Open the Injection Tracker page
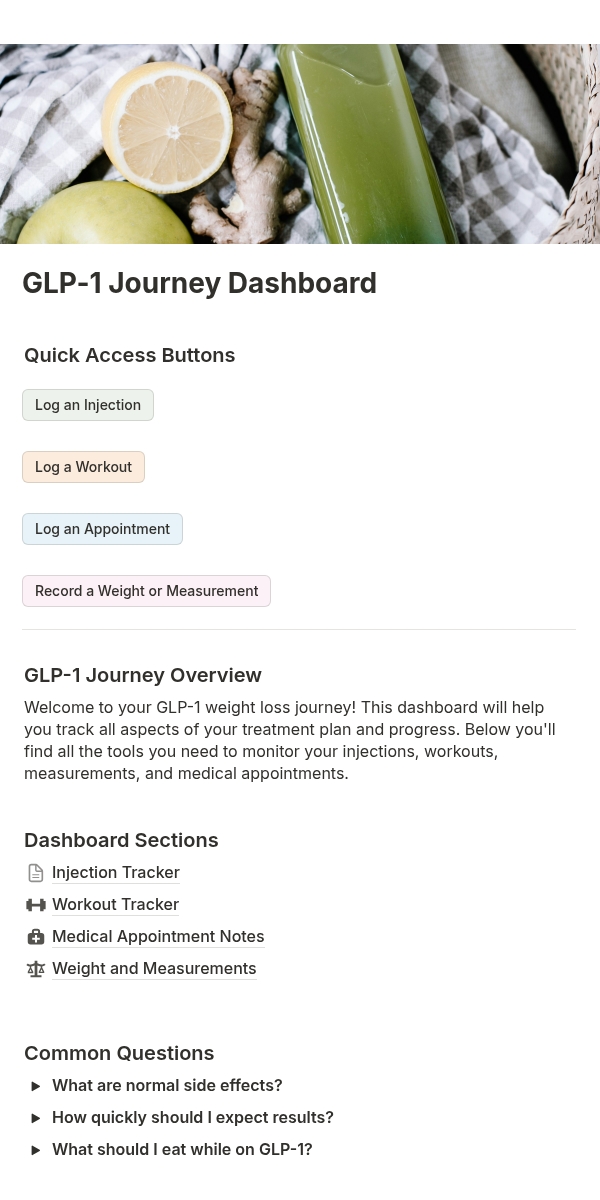This screenshot has width=600, height=1200. pyautogui.click(x=116, y=873)
